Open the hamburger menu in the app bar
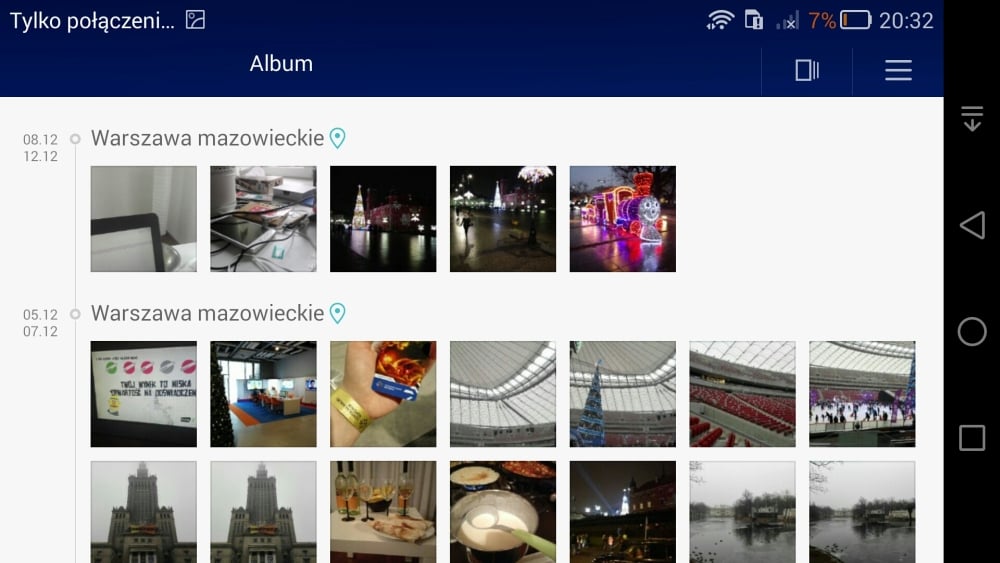Image resolution: width=1000 pixels, height=563 pixels. [898, 70]
